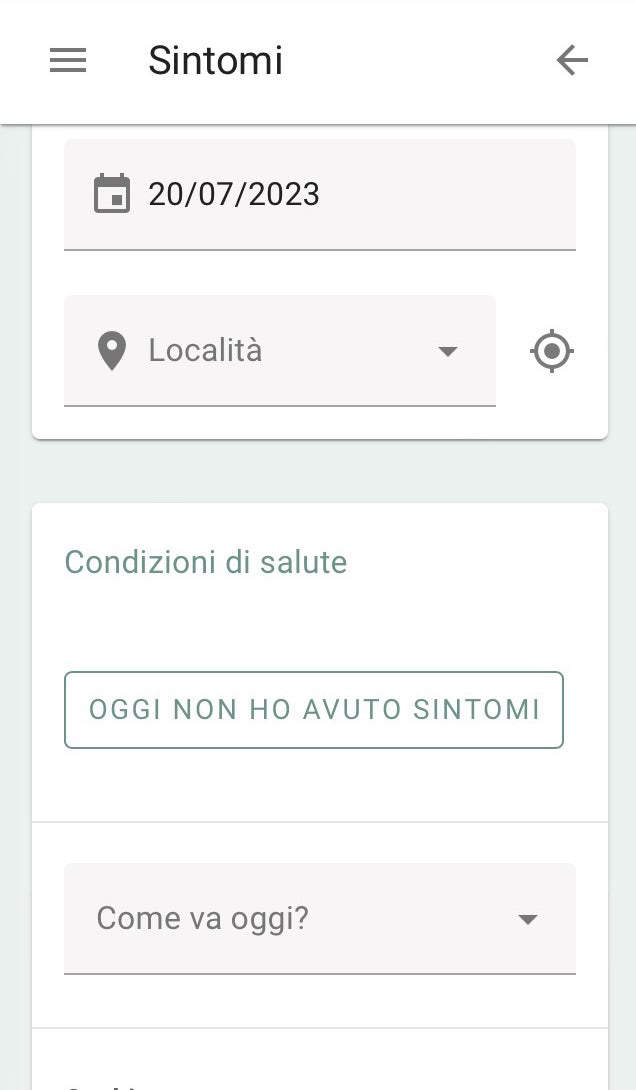636x1090 pixels.
Task: Expand the Località dropdown
Action: point(280,351)
